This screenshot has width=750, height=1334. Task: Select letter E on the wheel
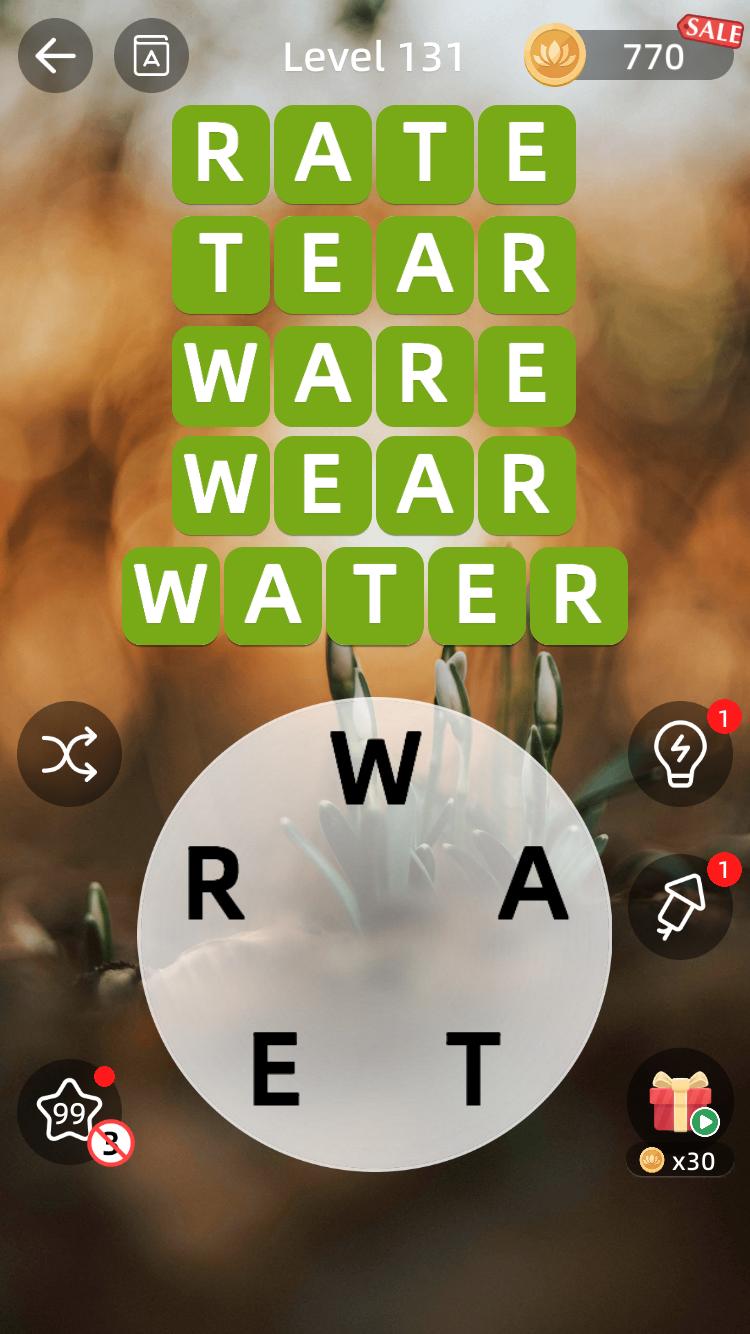276,1068
